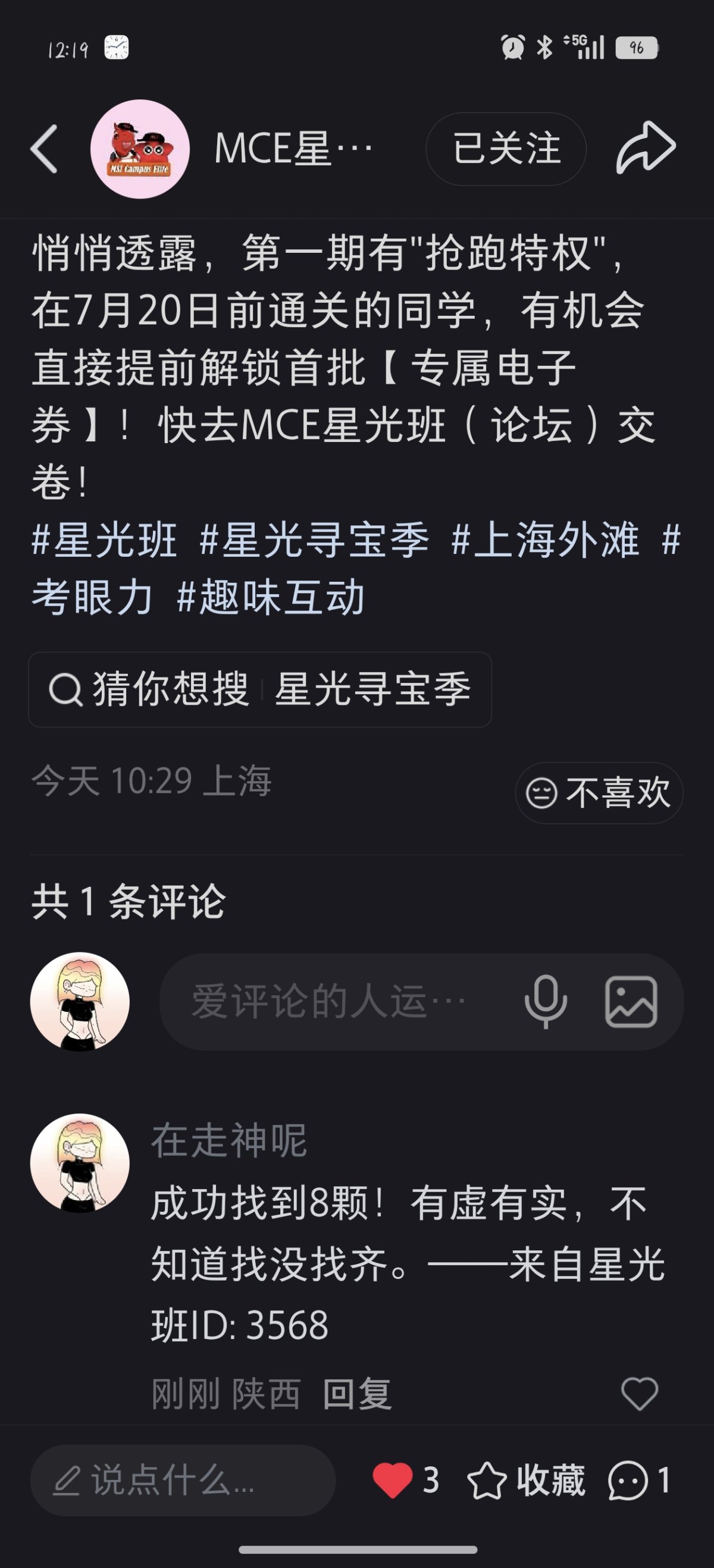
Task: Open commenter 在走神呢's profile
Action: [80, 1164]
